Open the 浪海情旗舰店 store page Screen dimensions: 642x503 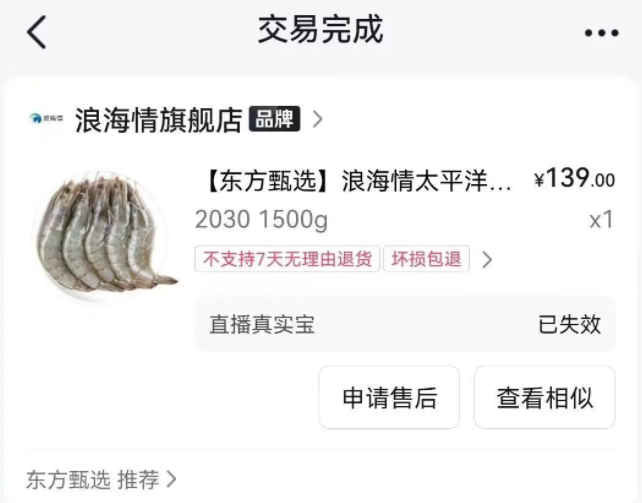(160, 120)
